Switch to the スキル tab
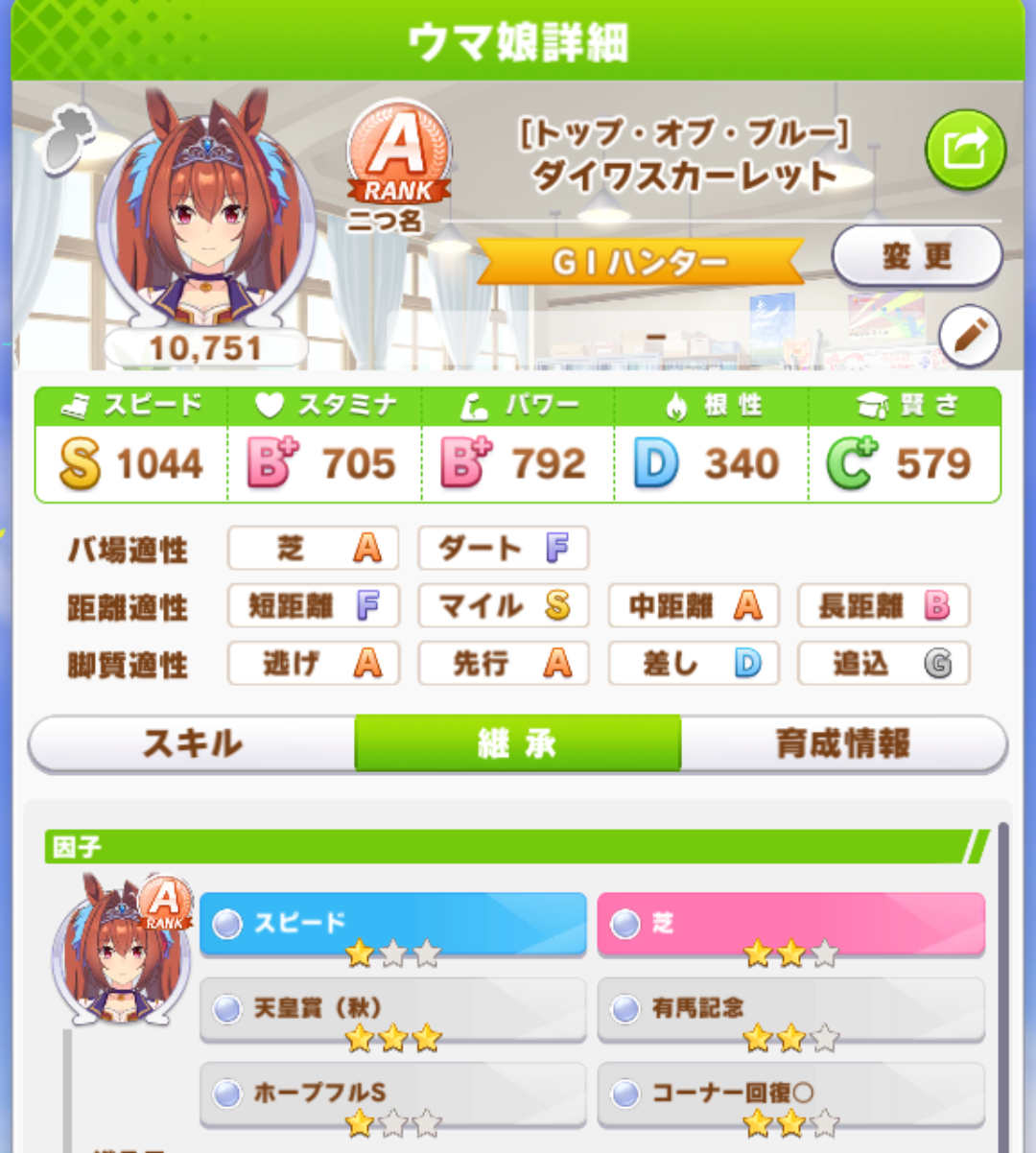The height and width of the screenshot is (1153, 1036). (192, 743)
